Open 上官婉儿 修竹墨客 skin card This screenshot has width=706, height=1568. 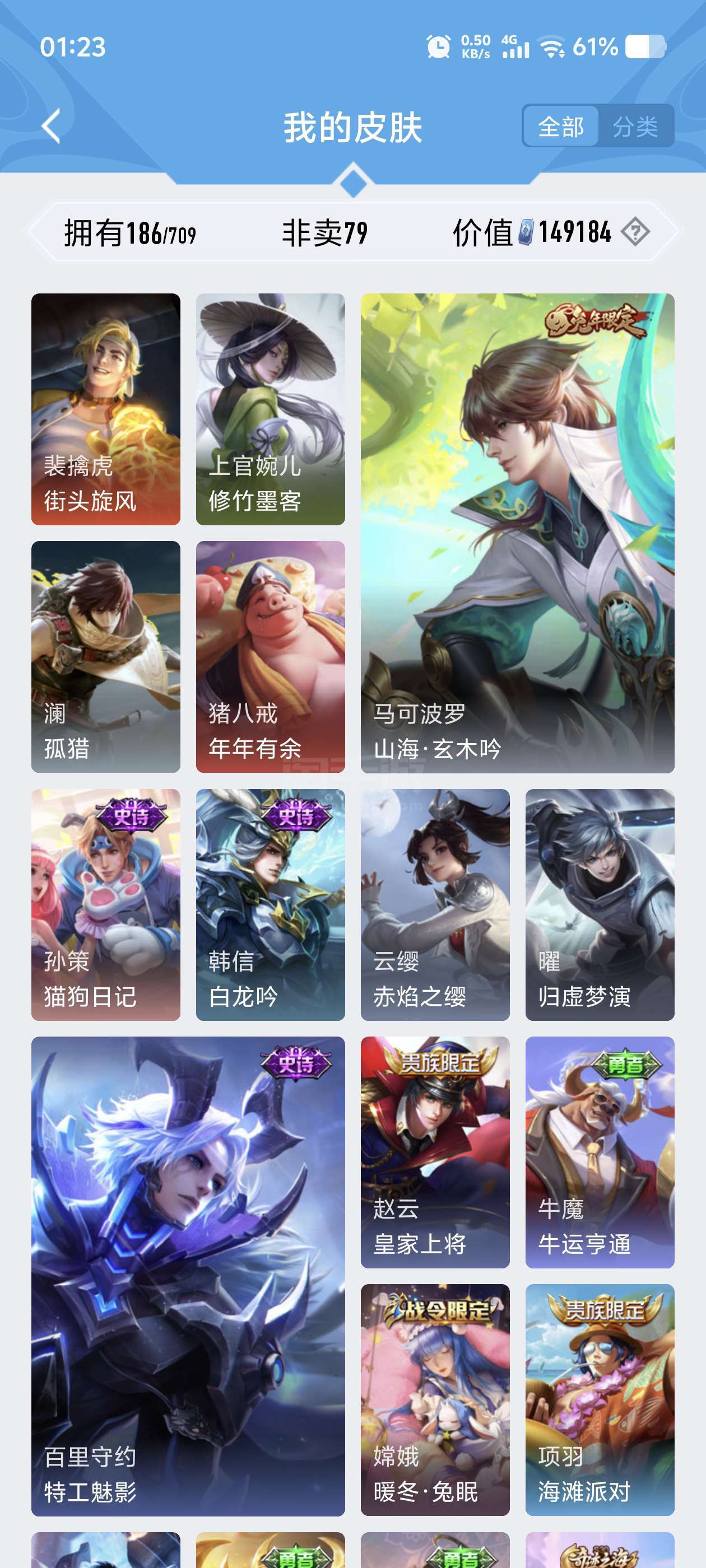(270, 408)
